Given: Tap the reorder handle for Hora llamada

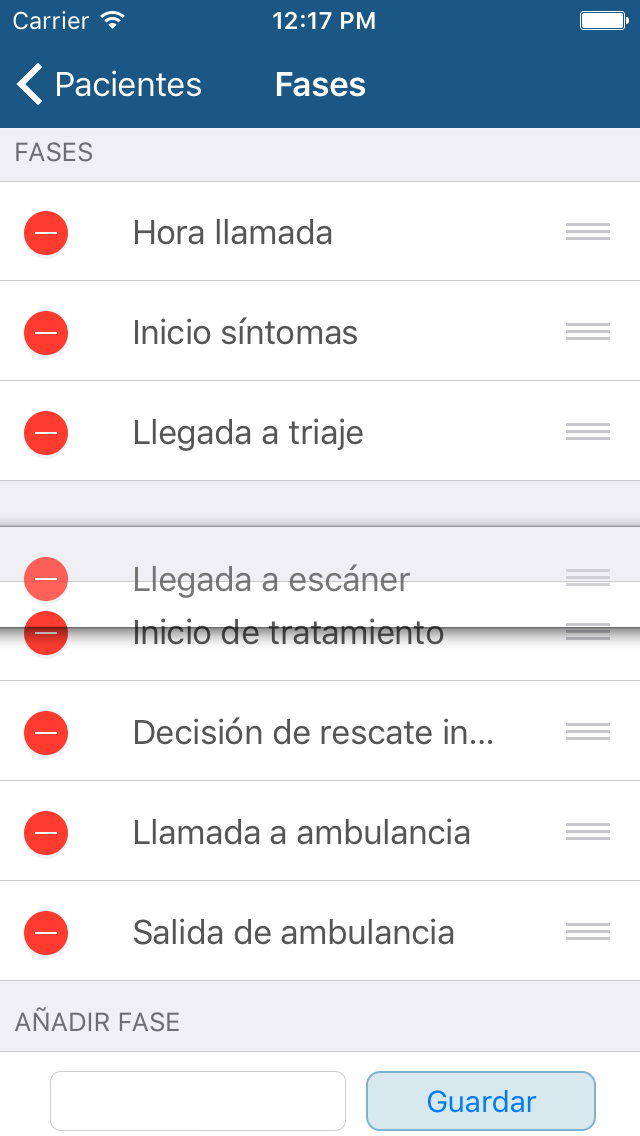Looking at the screenshot, I should (588, 232).
